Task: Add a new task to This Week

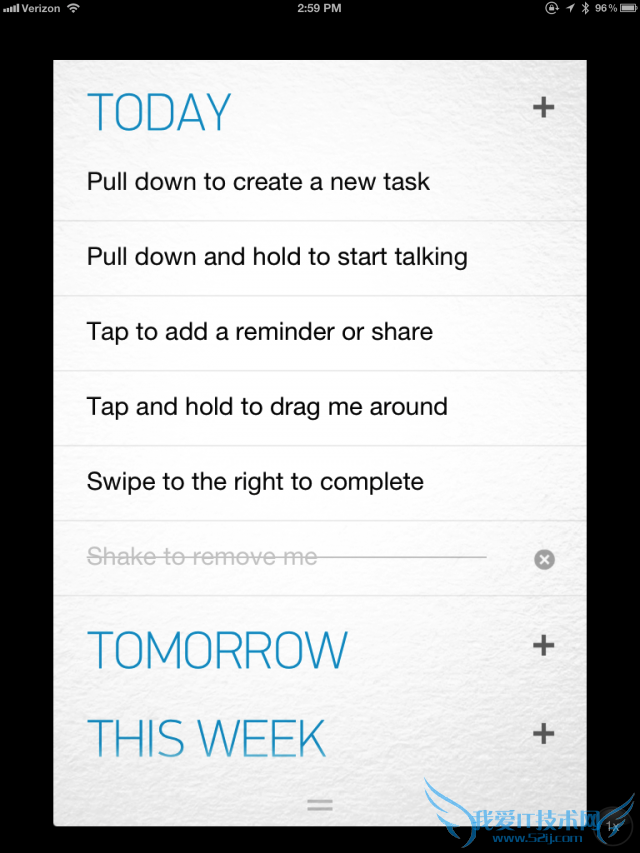Action: click(543, 734)
